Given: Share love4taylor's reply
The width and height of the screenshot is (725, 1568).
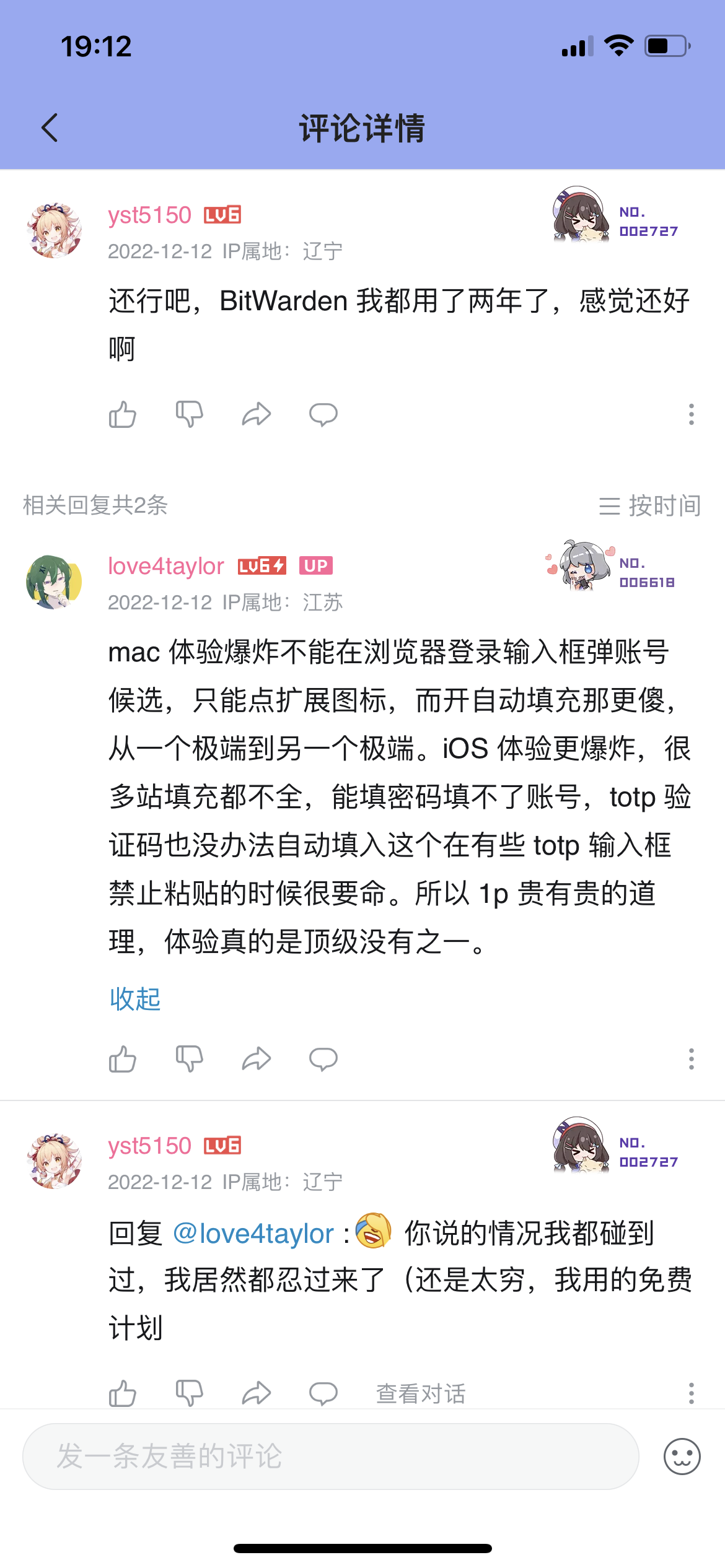Looking at the screenshot, I should pyautogui.click(x=256, y=1059).
